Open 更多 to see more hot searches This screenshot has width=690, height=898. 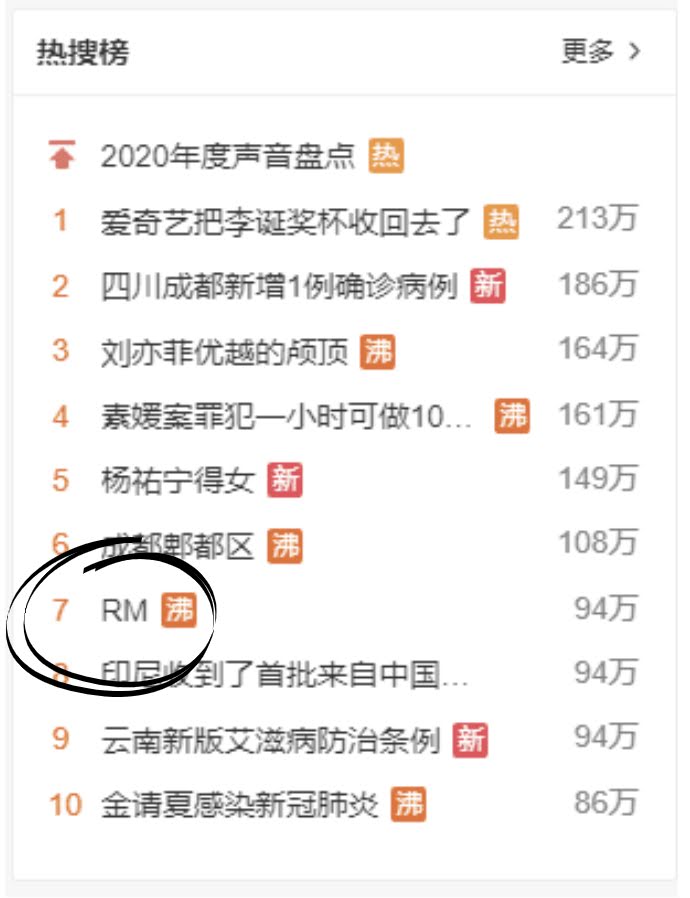click(600, 52)
